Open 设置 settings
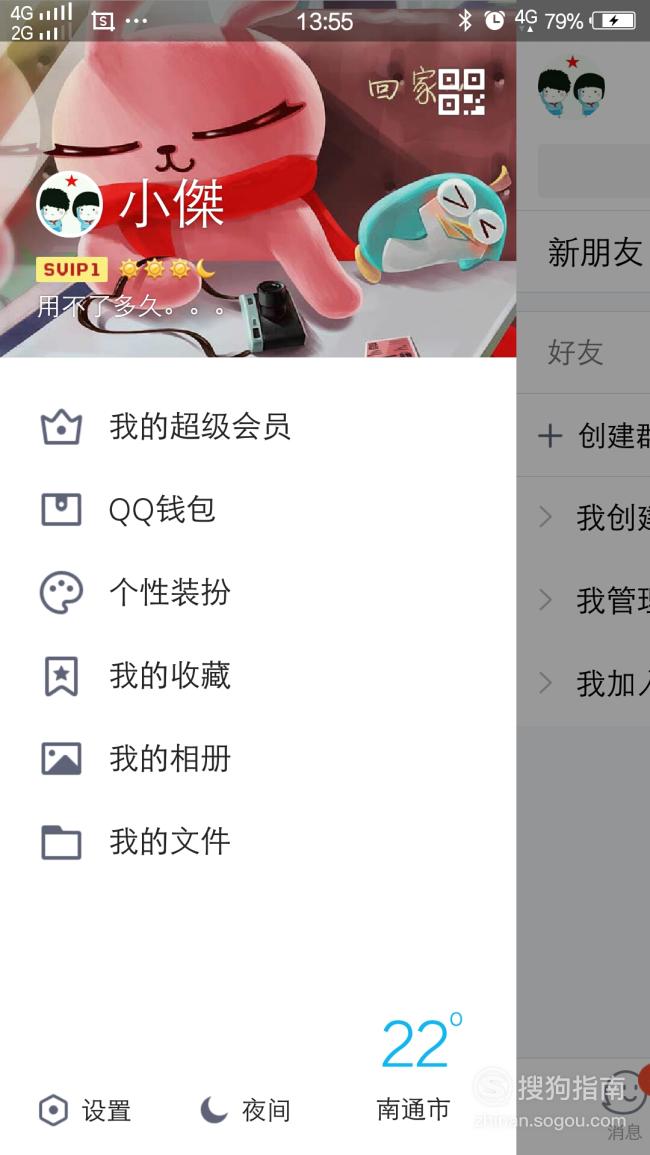This screenshot has width=650, height=1155. pos(85,1110)
